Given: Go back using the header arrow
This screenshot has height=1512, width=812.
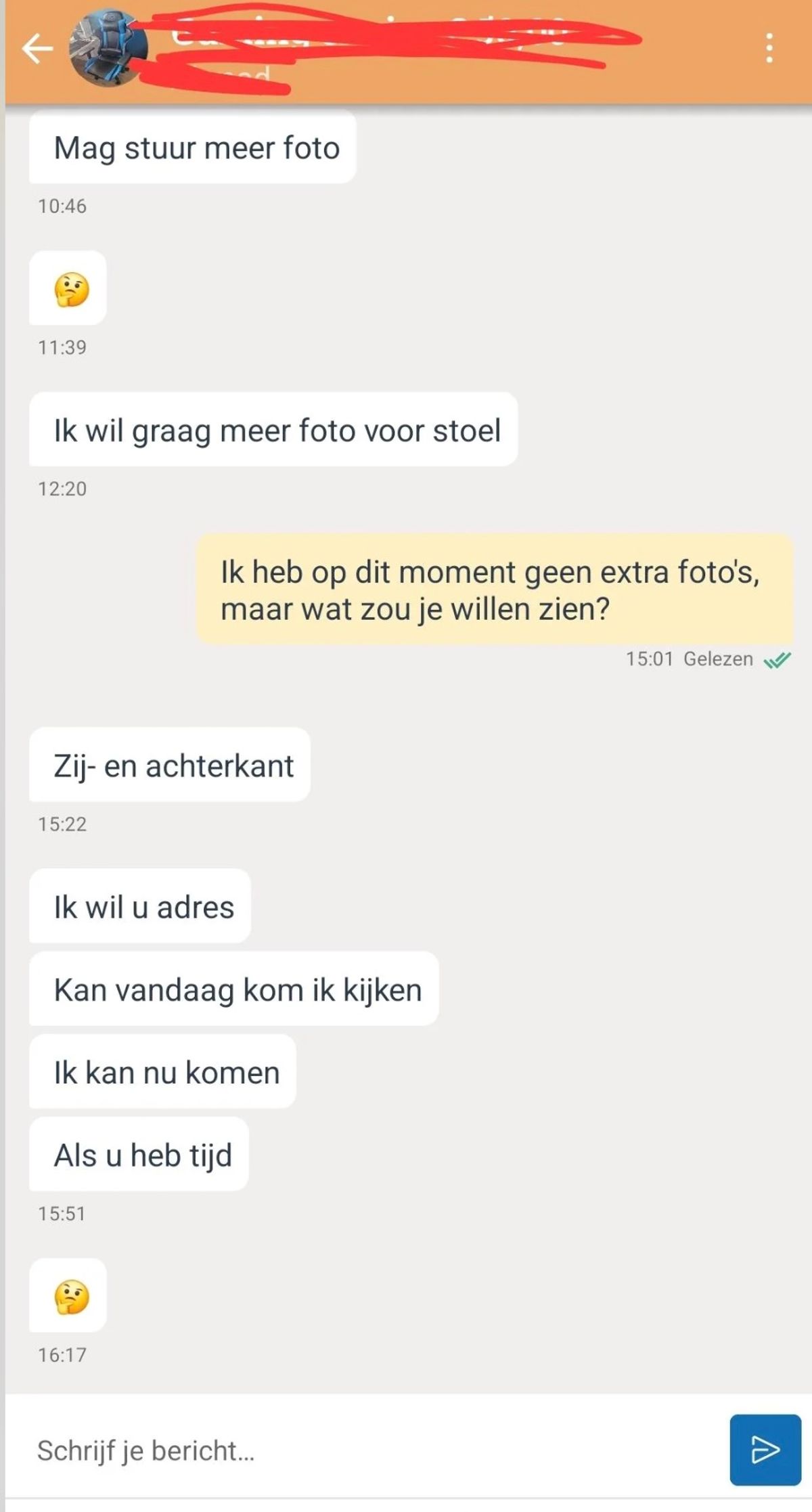Looking at the screenshot, I should [37, 48].
